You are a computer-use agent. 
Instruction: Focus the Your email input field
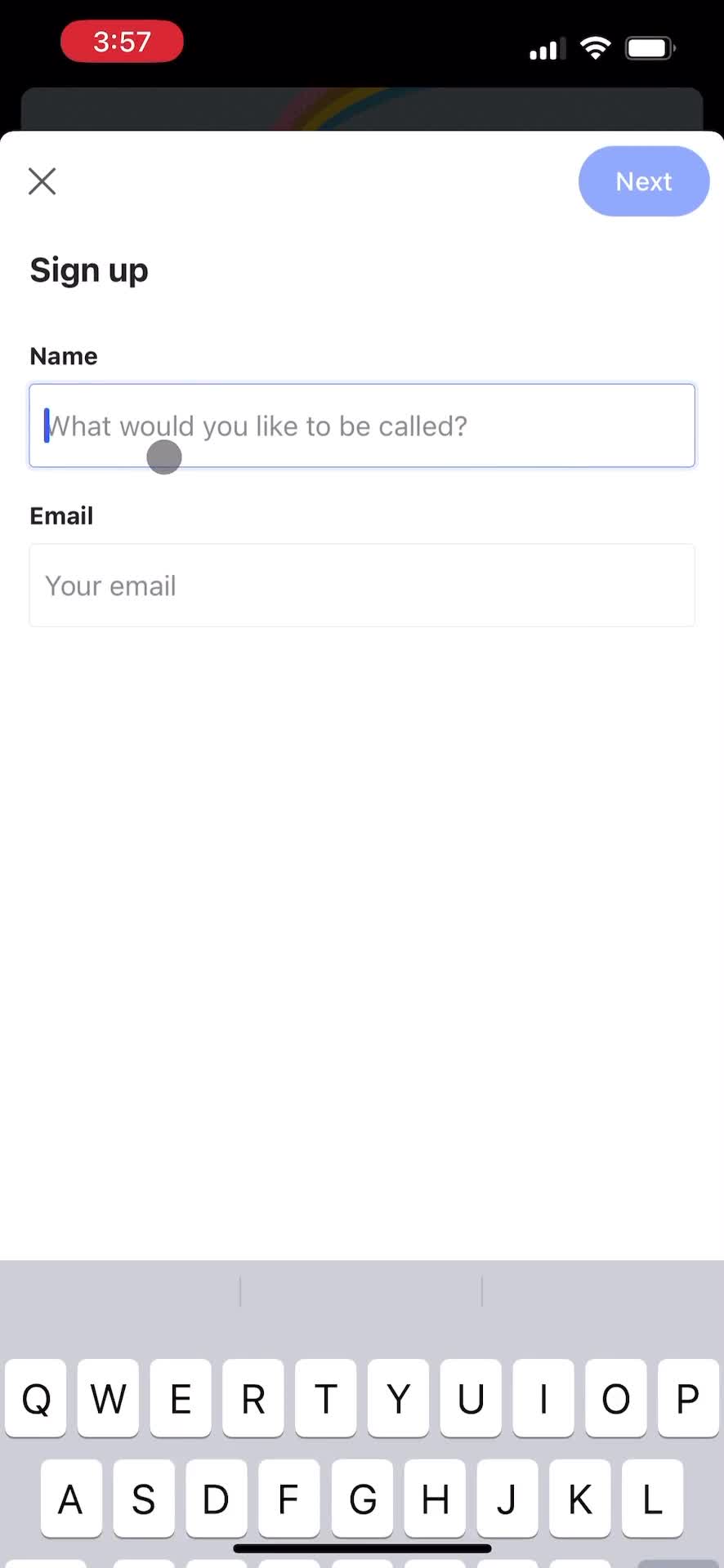pos(361,585)
